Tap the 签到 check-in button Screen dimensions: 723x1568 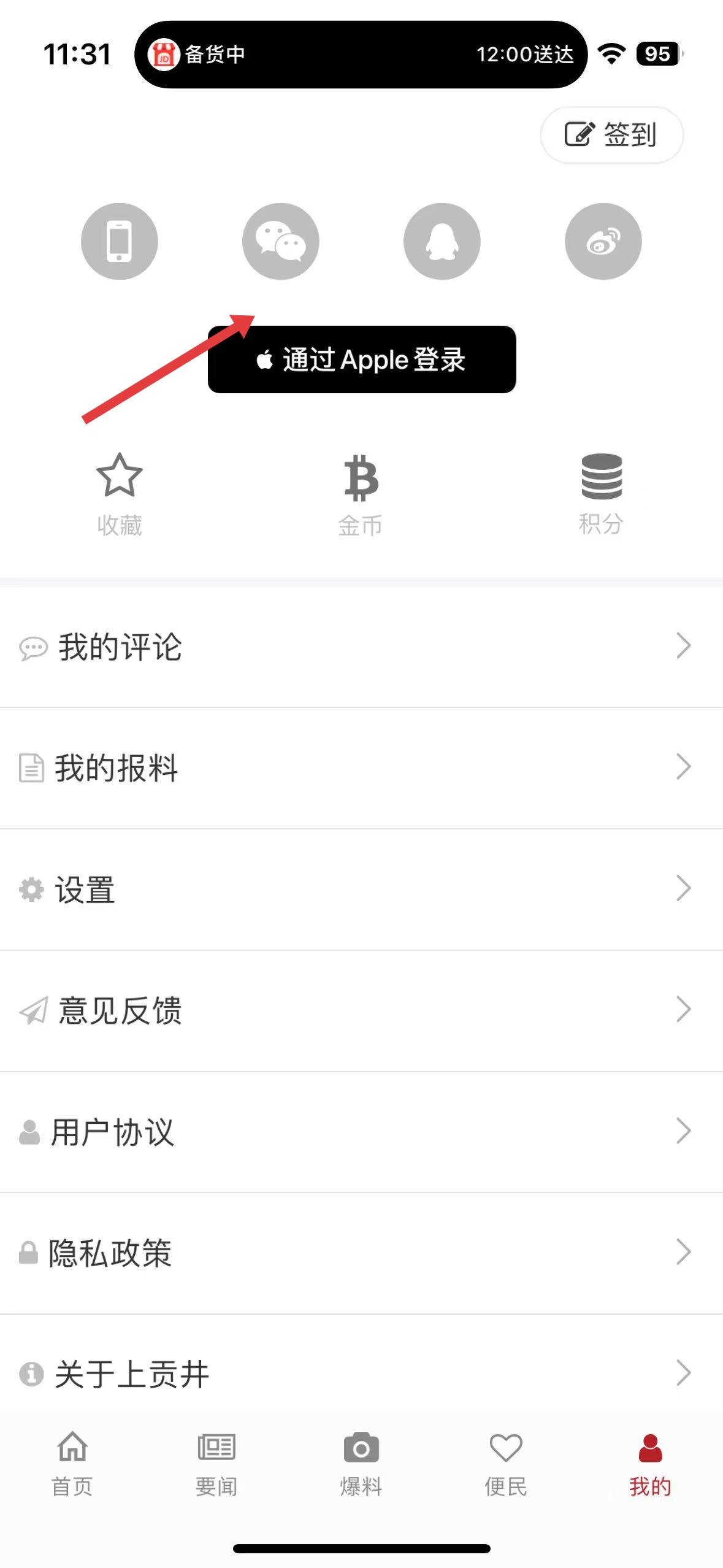pyautogui.click(x=611, y=134)
